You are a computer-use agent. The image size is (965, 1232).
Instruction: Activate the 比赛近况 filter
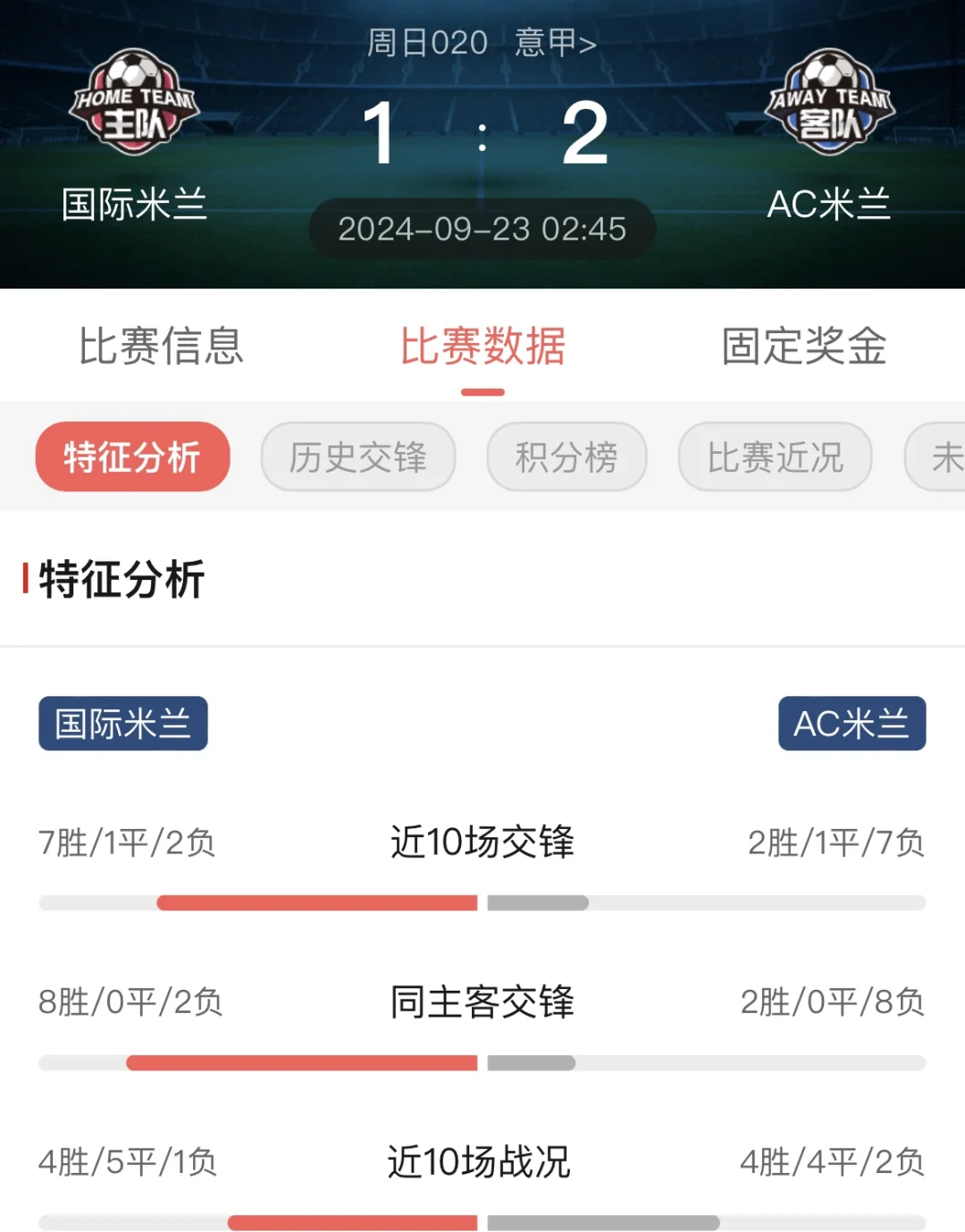pos(773,457)
